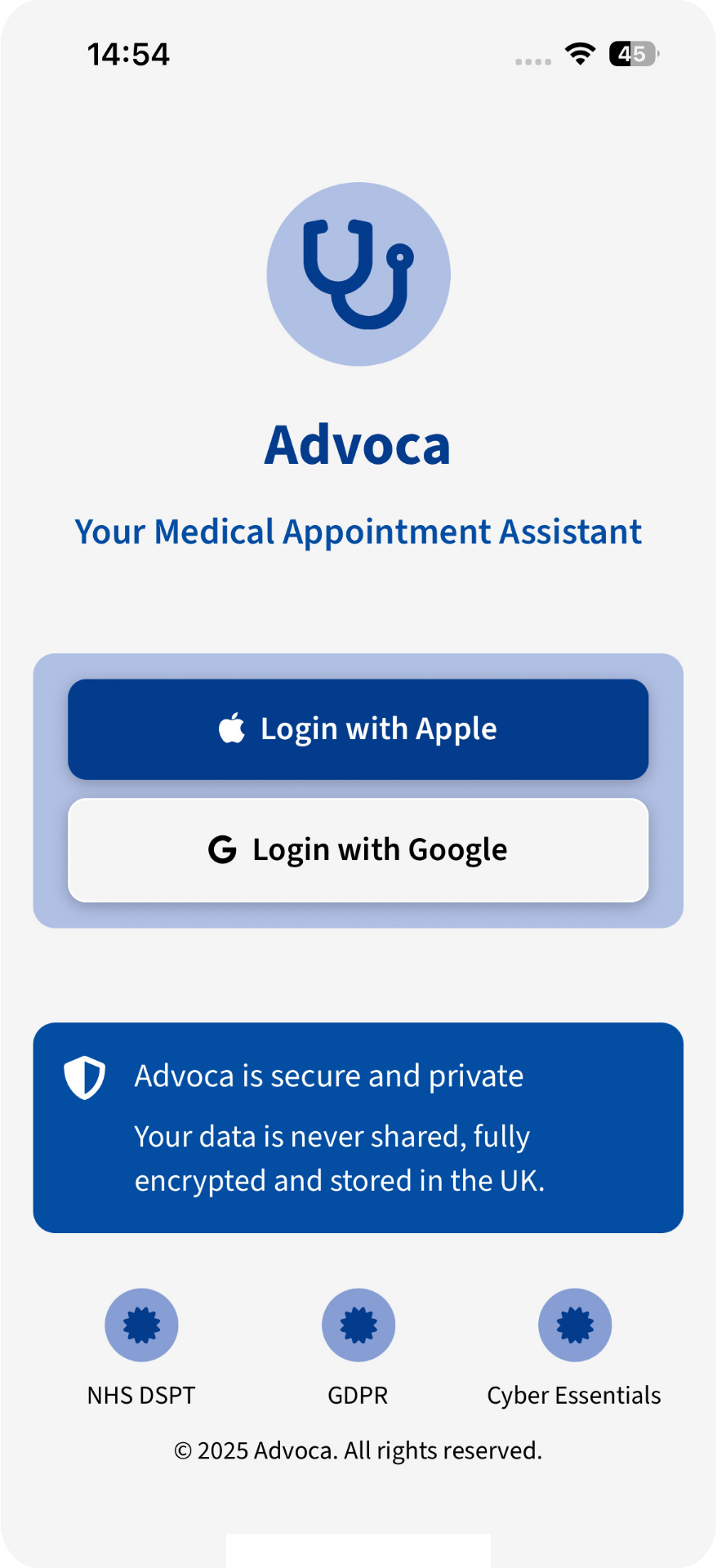Click the Advoca is secure and private heading
The width and height of the screenshot is (717, 1568).
point(327,1076)
